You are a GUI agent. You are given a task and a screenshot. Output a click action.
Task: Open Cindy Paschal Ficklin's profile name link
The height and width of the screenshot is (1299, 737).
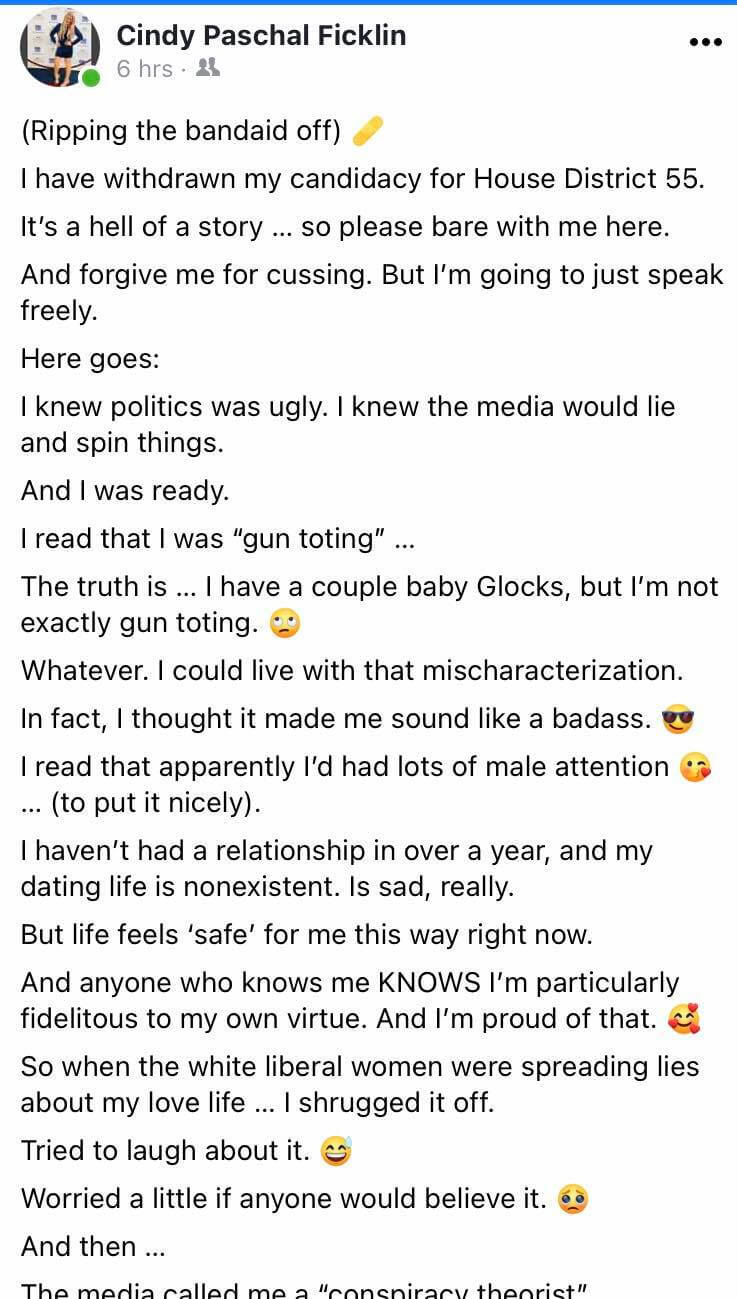pos(262,36)
